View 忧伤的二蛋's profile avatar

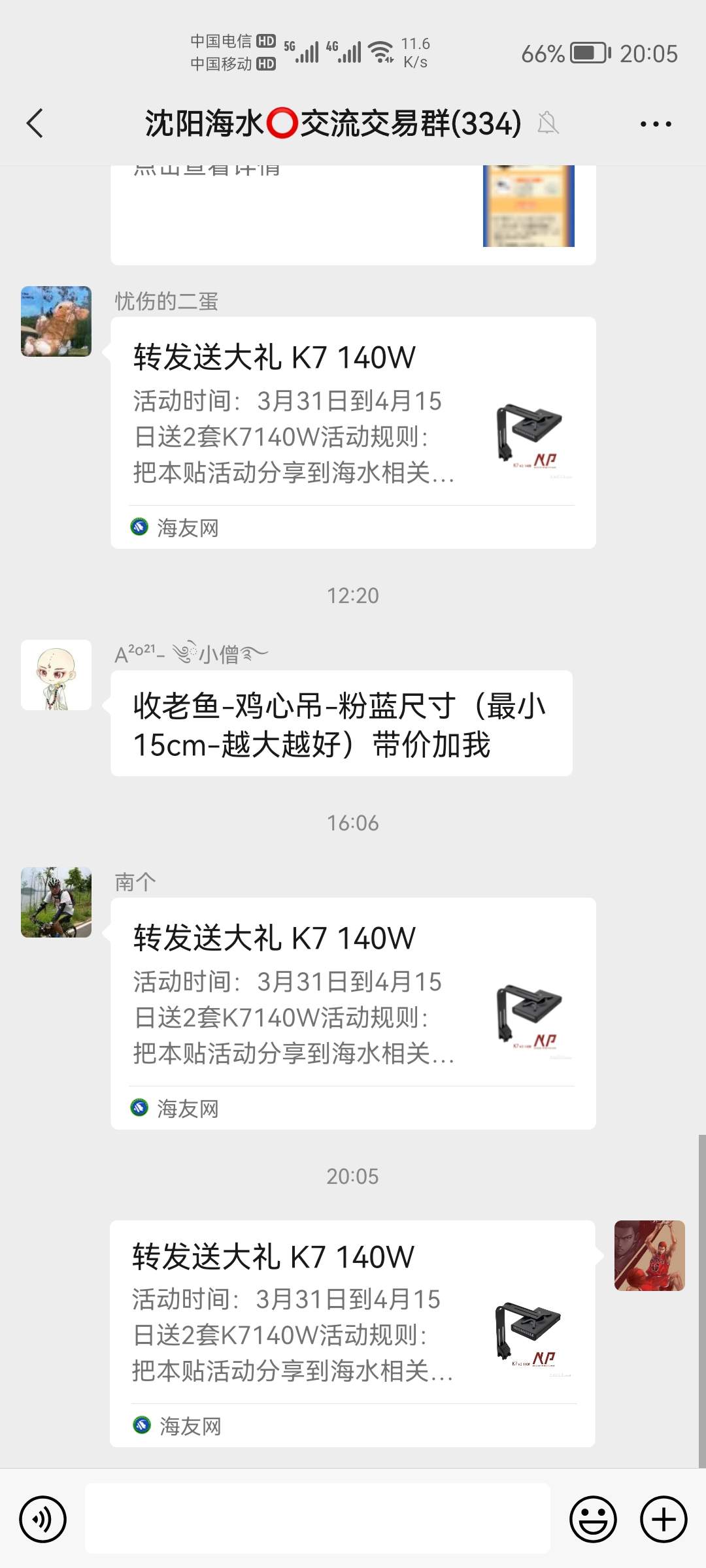pos(56,321)
